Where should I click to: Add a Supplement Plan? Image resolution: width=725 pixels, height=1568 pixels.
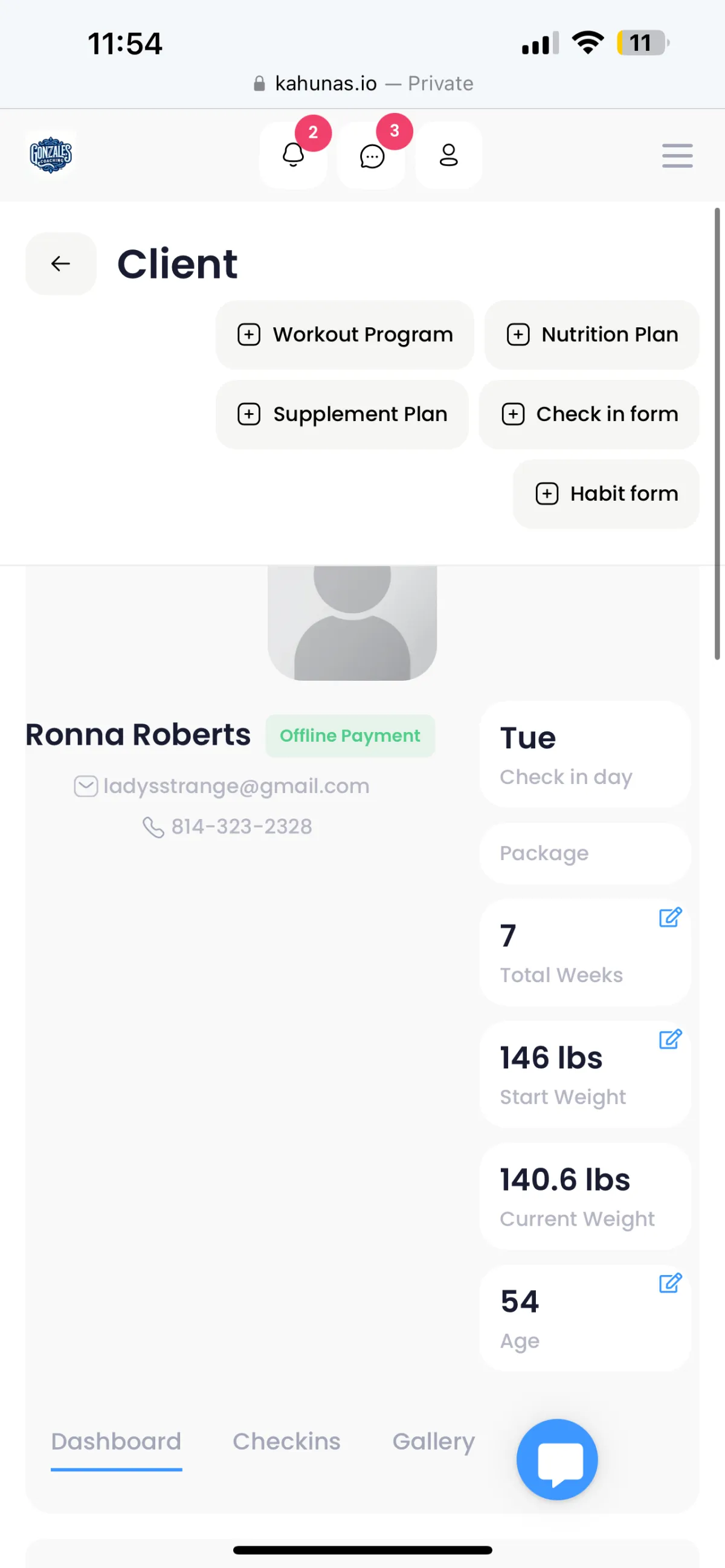coord(342,414)
